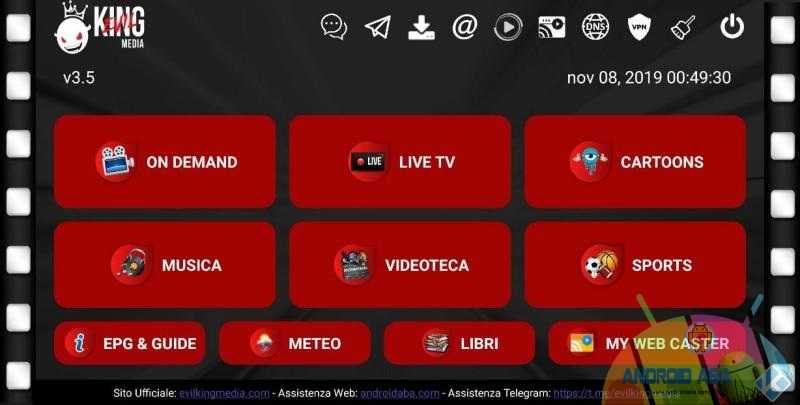
Task: Open the media player icon
Action: (x=508, y=27)
